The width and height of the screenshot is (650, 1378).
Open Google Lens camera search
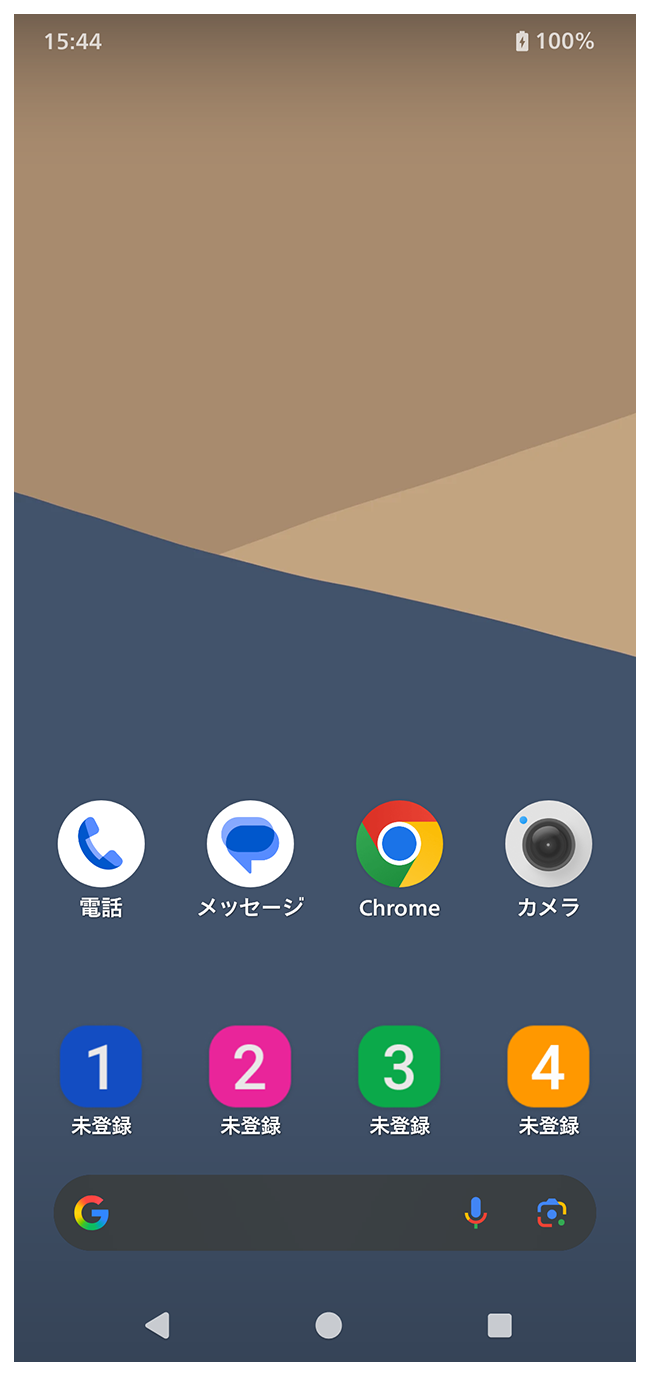tap(551, 1213)
